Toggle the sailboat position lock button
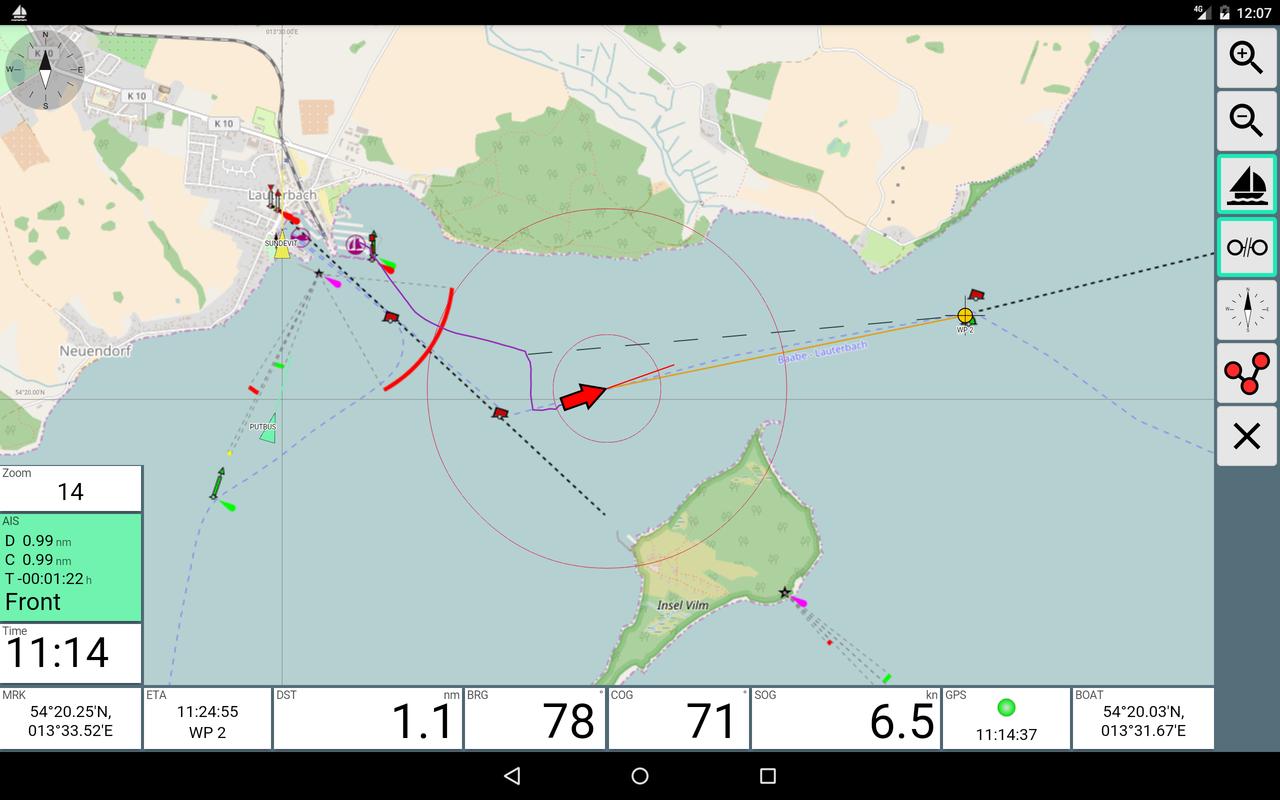The height and width of the screenshot is (800, 1280). [x=1246, y=185]
